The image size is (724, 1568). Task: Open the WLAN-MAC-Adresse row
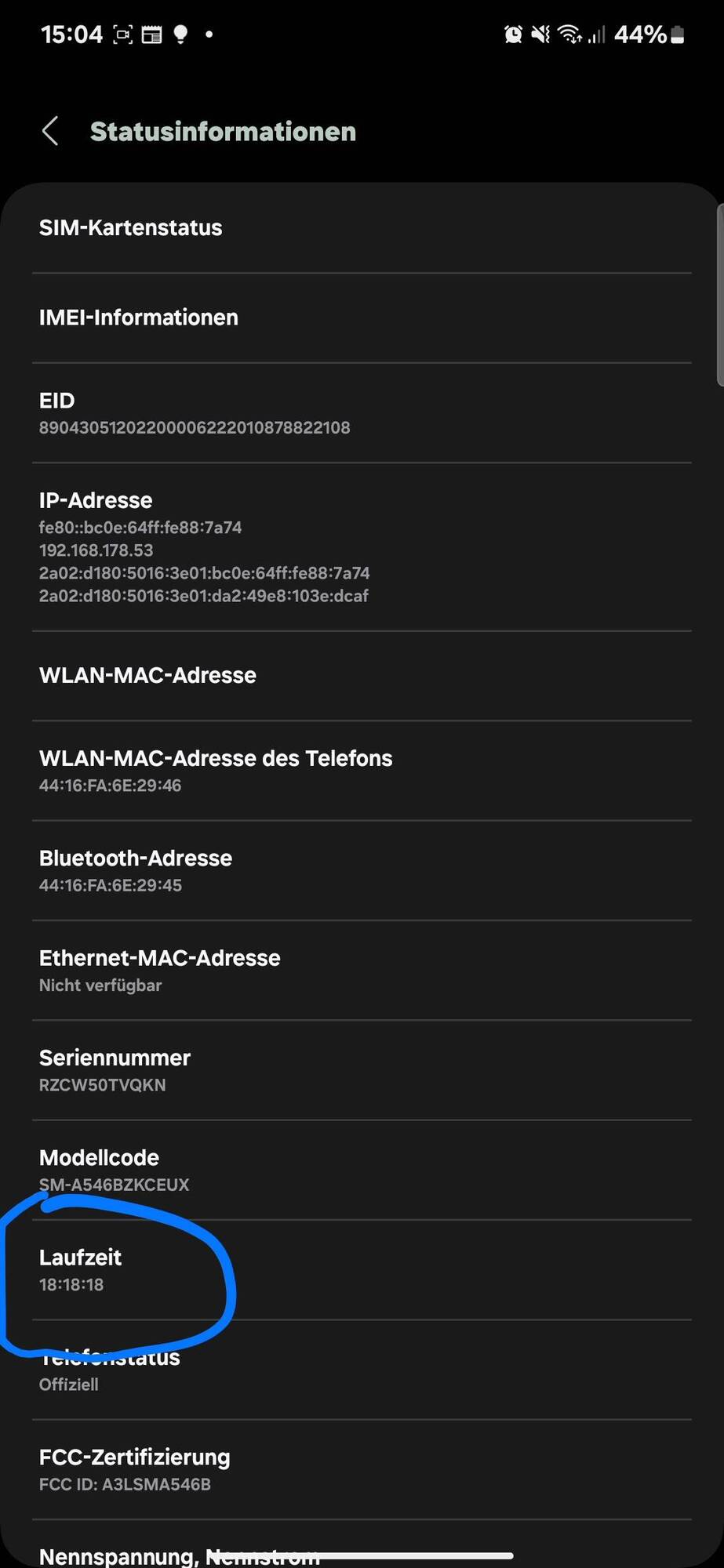(361, 676)
